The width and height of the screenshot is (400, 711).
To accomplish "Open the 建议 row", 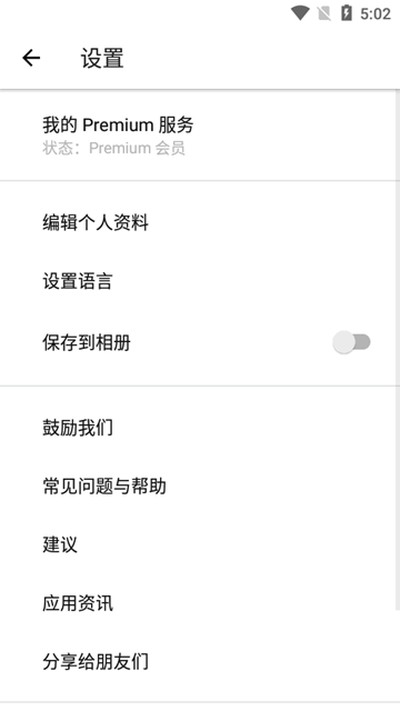I will [x=200, y=545].
